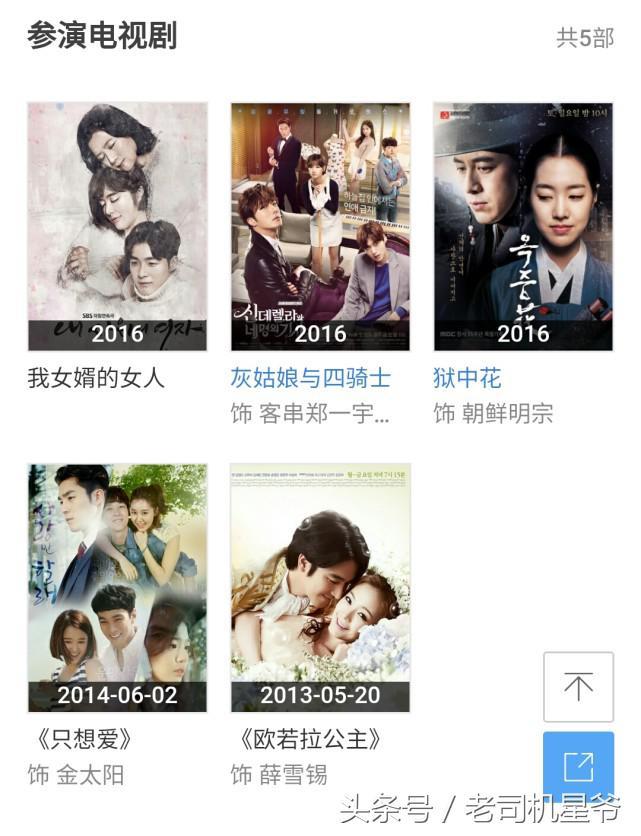
Task: View the 狱中花 drama poster
Action: 523,226
